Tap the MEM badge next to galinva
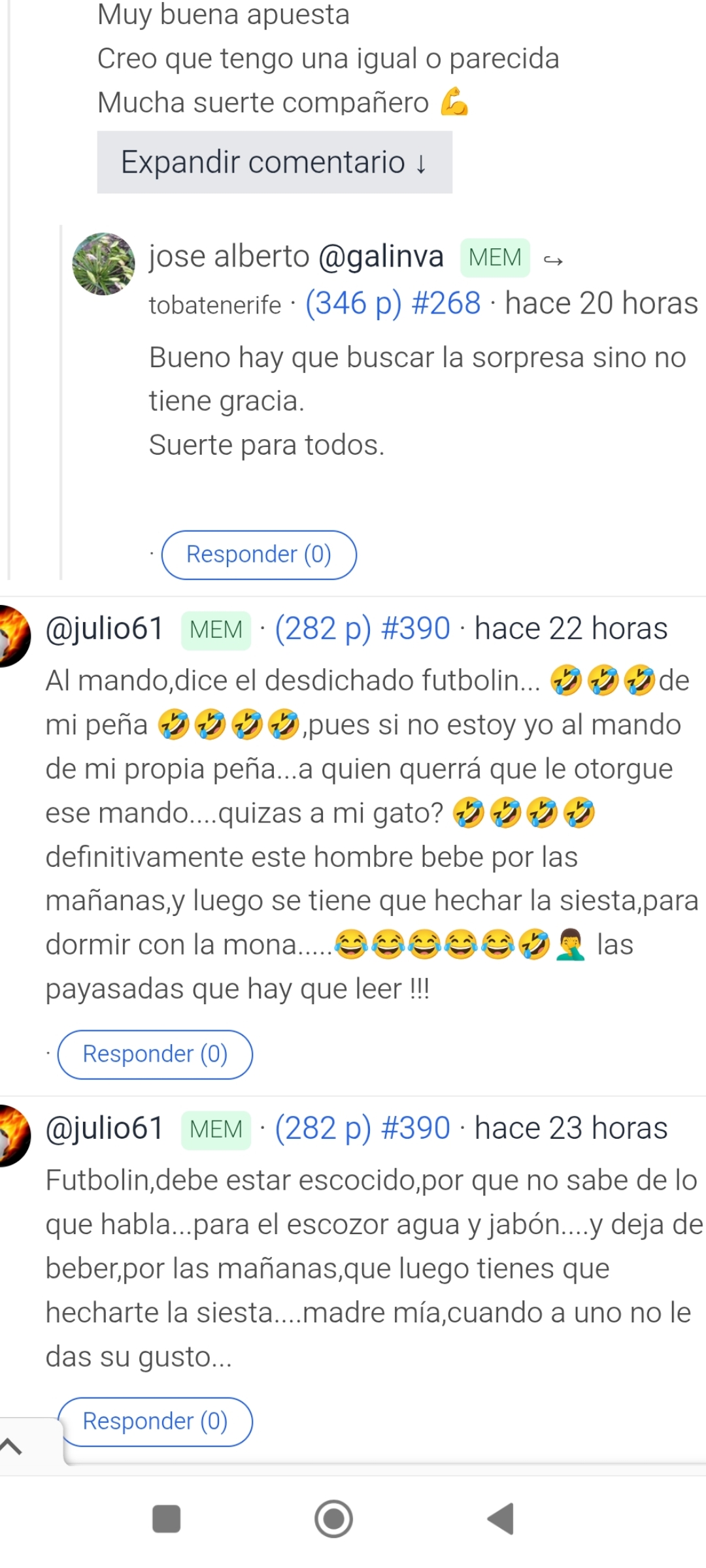The image size is (706, 1568). (x=494, y=257)
